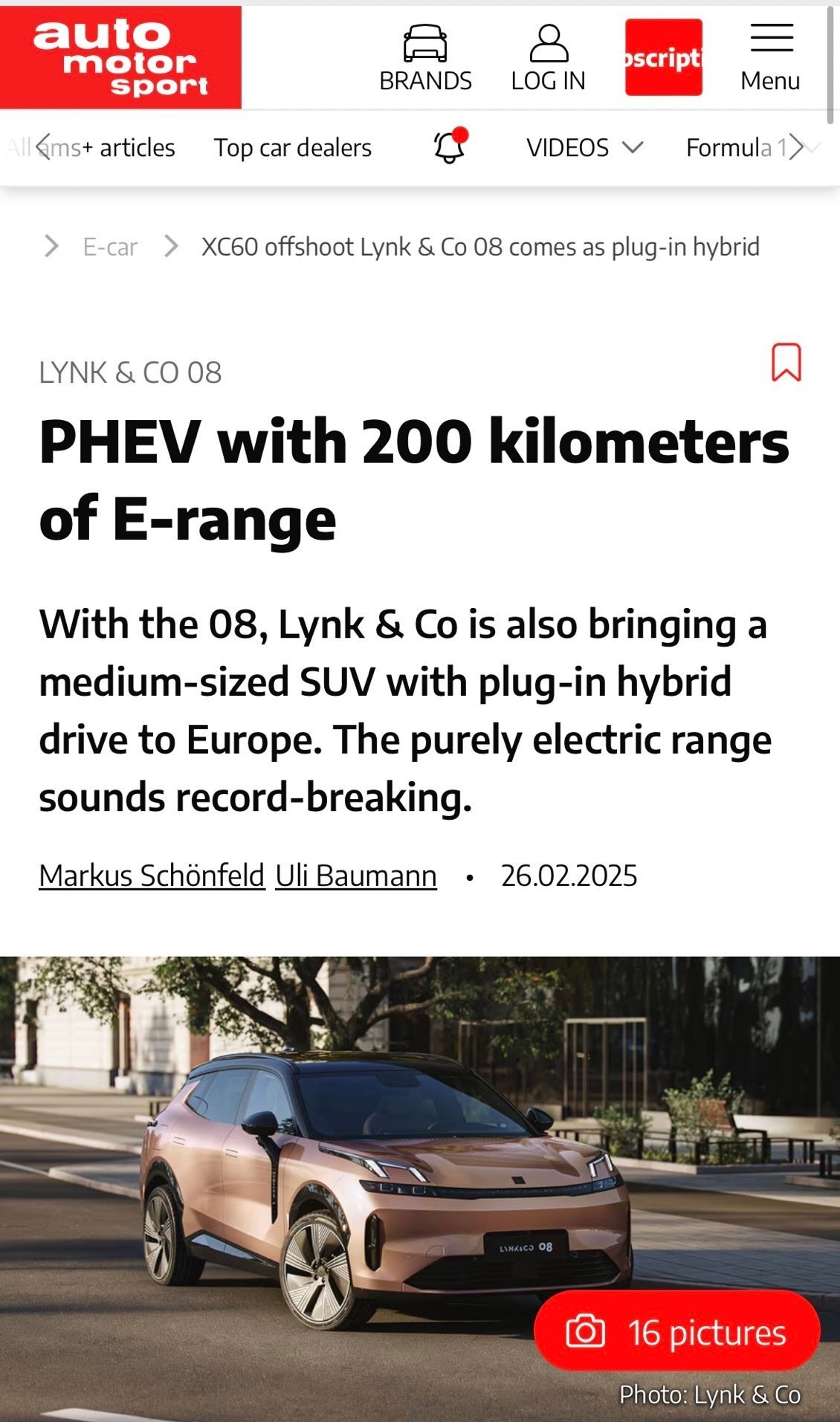Screen dimensions: 840x1422
Task: Open the 16 pictures gallery
Action: click(x=676, y=1333)
